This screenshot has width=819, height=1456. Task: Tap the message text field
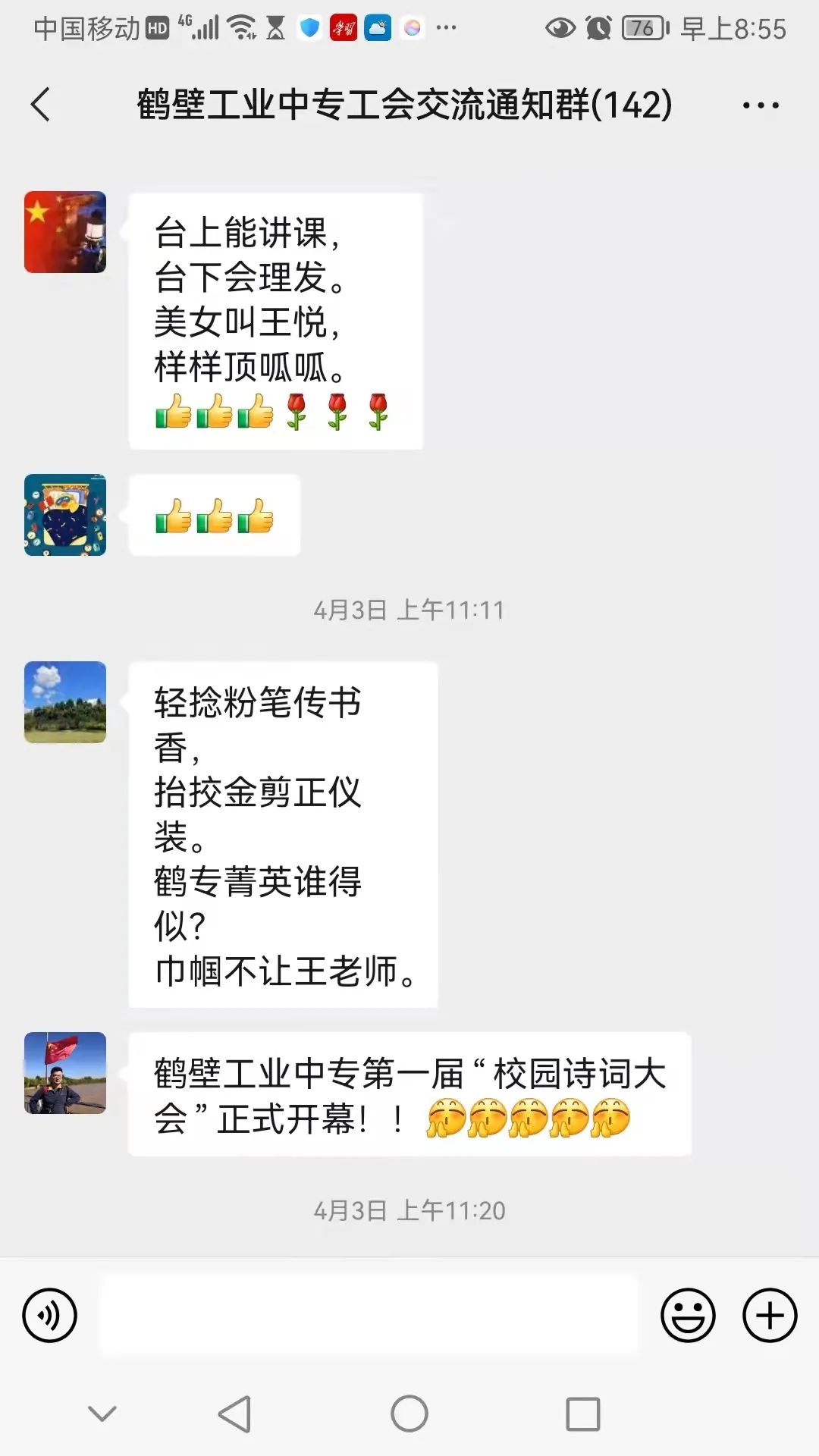pos(369,1315)
